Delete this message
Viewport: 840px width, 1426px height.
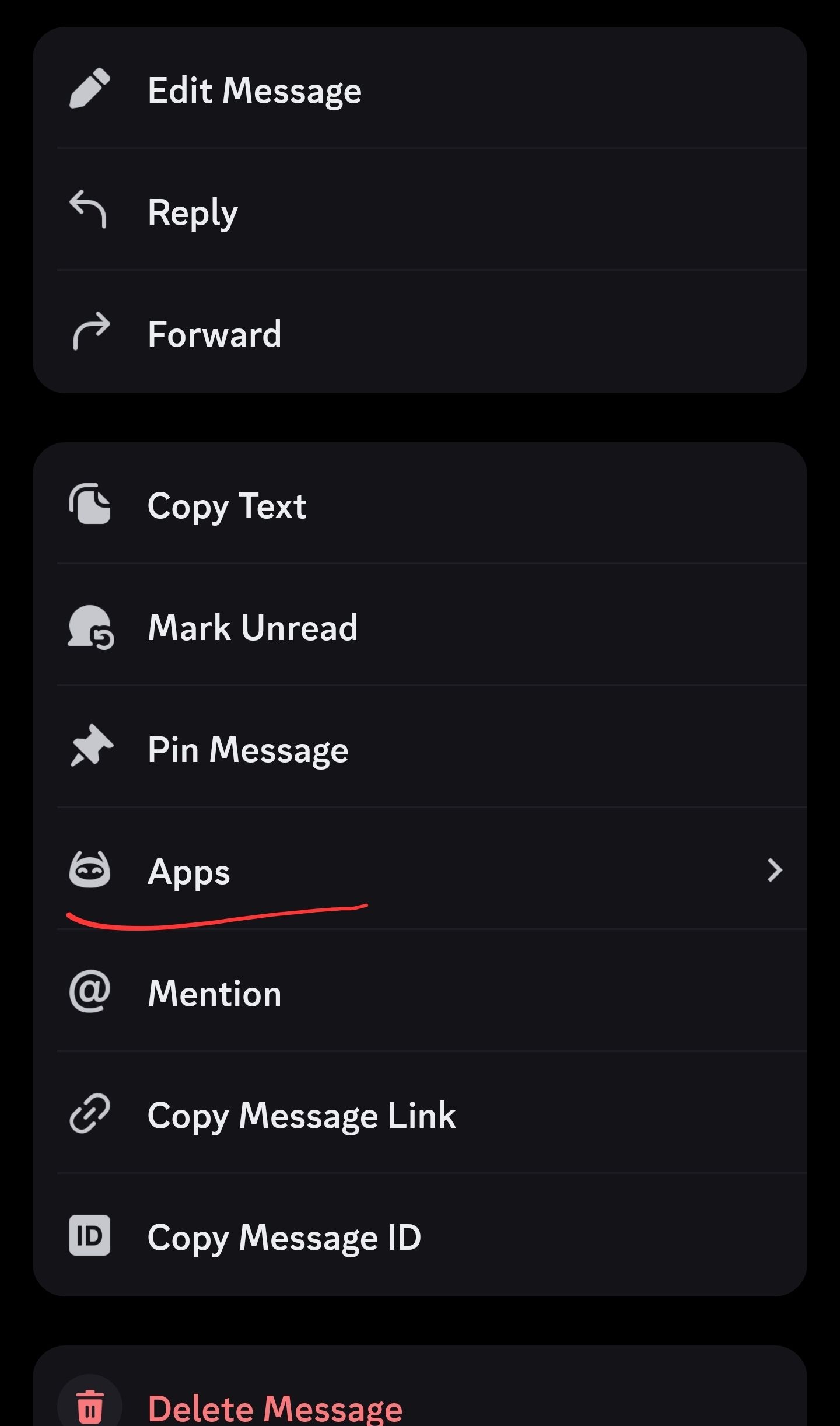tap(275, 1407)
